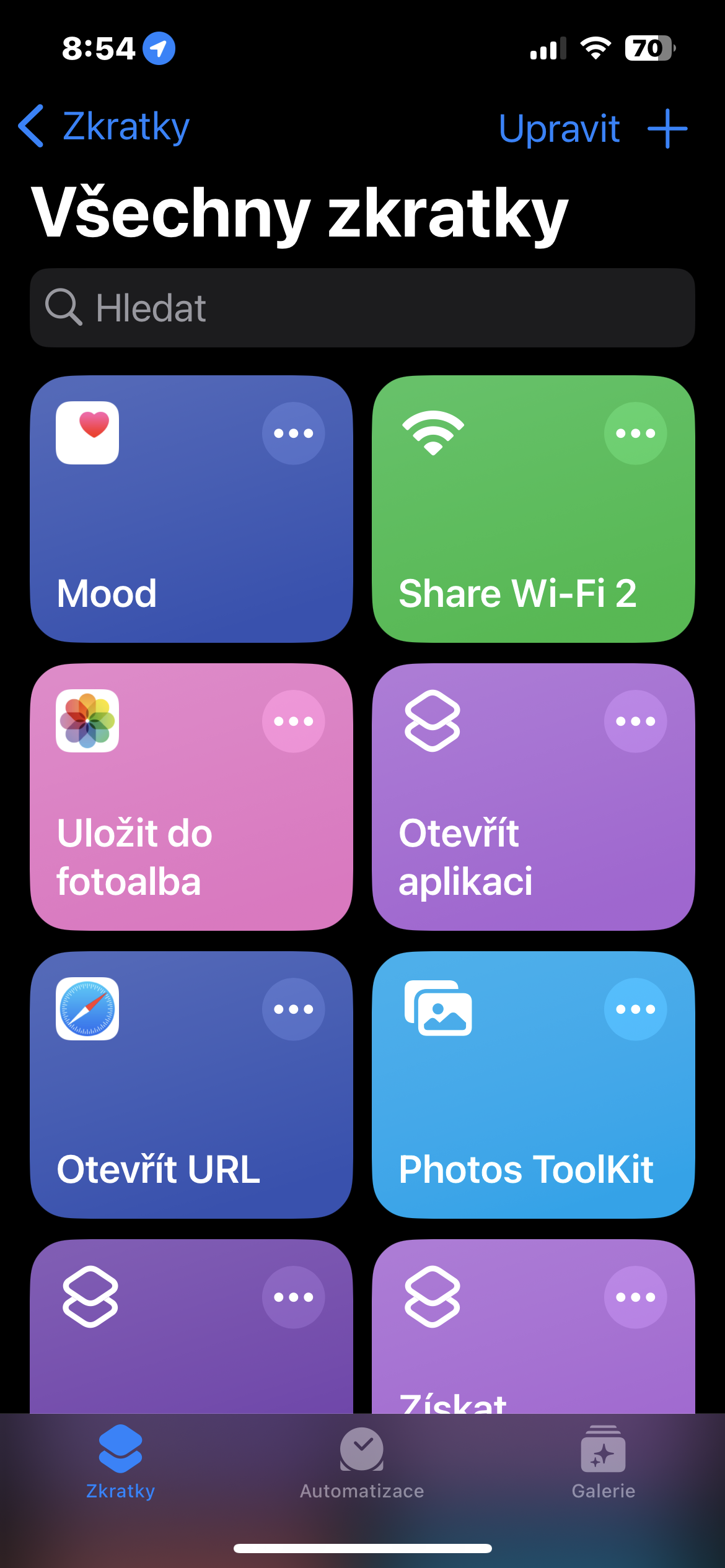Open the Otevřít URL three-dot editor
This screenshot has width=725, height=1568.
click(293, 1009)
